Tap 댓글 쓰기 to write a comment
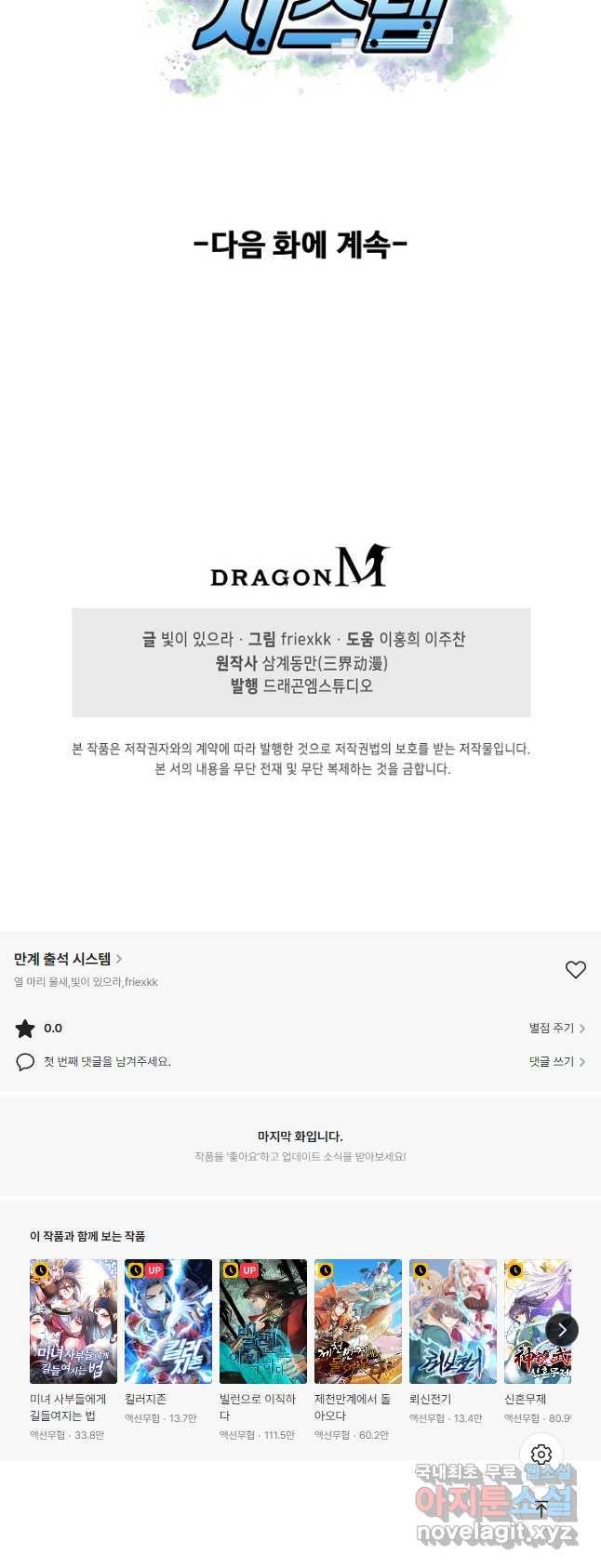 (x=556, y=1061)
